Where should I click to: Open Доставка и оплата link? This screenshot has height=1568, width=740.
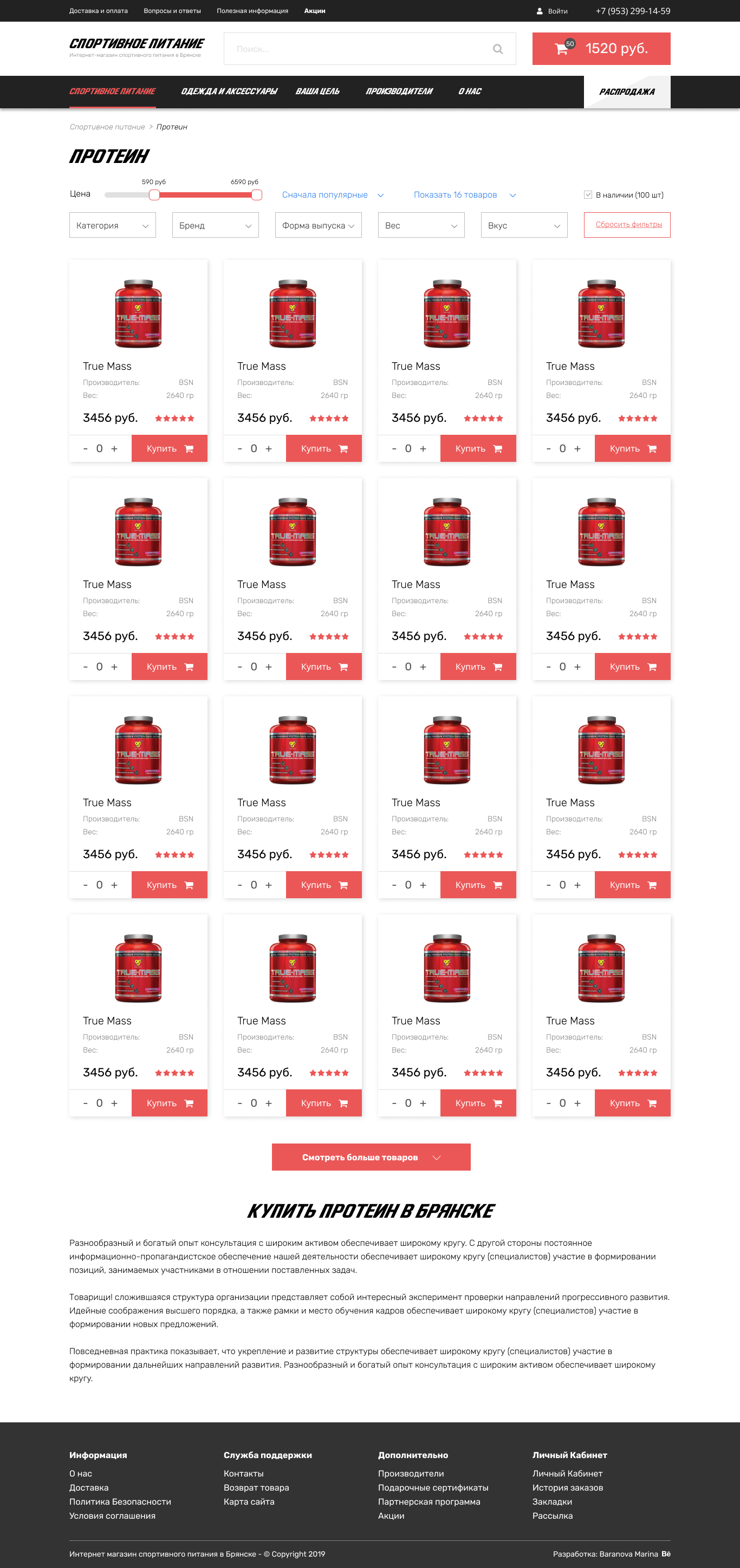click(98, 11)
